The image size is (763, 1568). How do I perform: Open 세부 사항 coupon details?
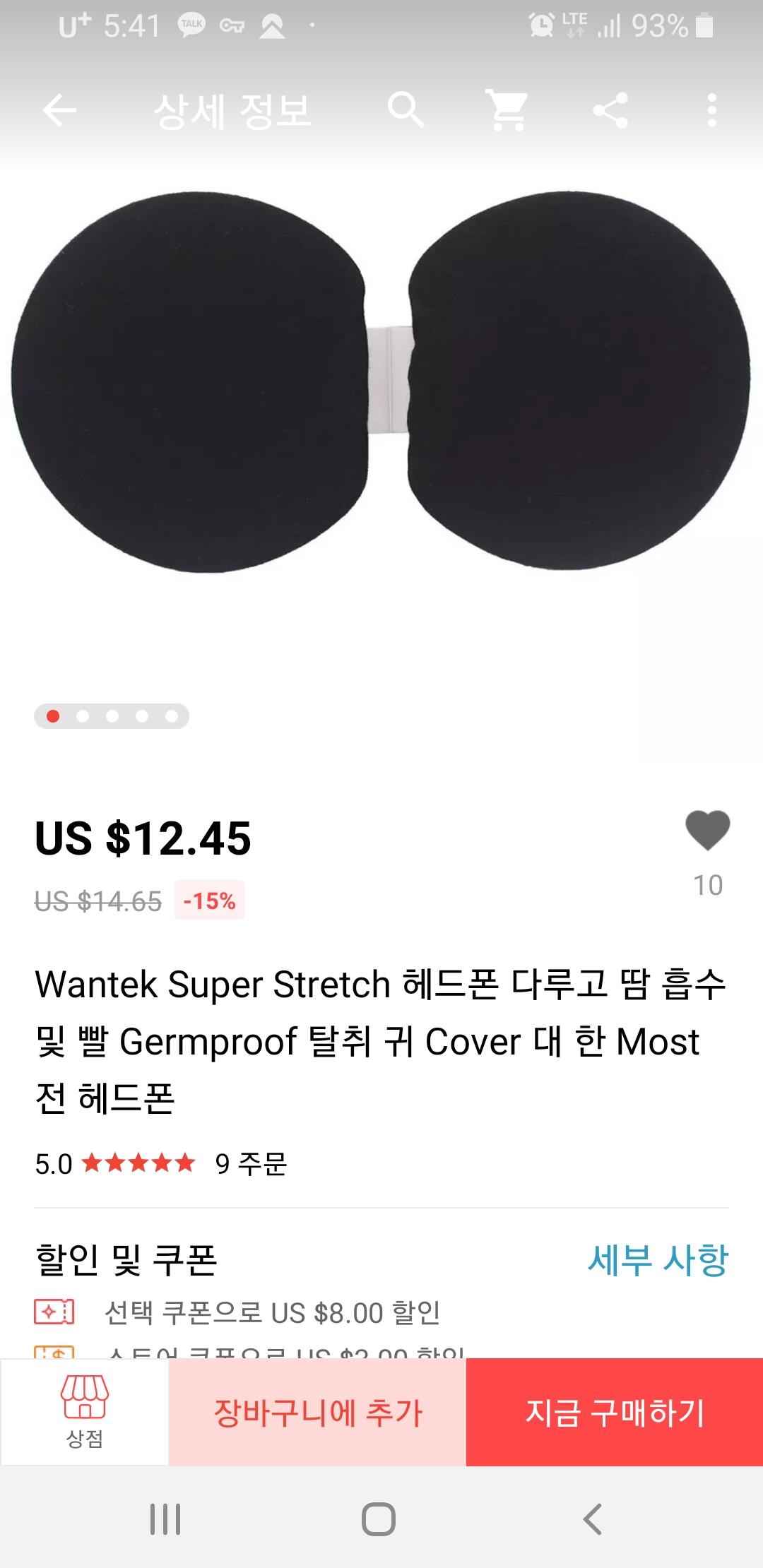[658, 1259]
